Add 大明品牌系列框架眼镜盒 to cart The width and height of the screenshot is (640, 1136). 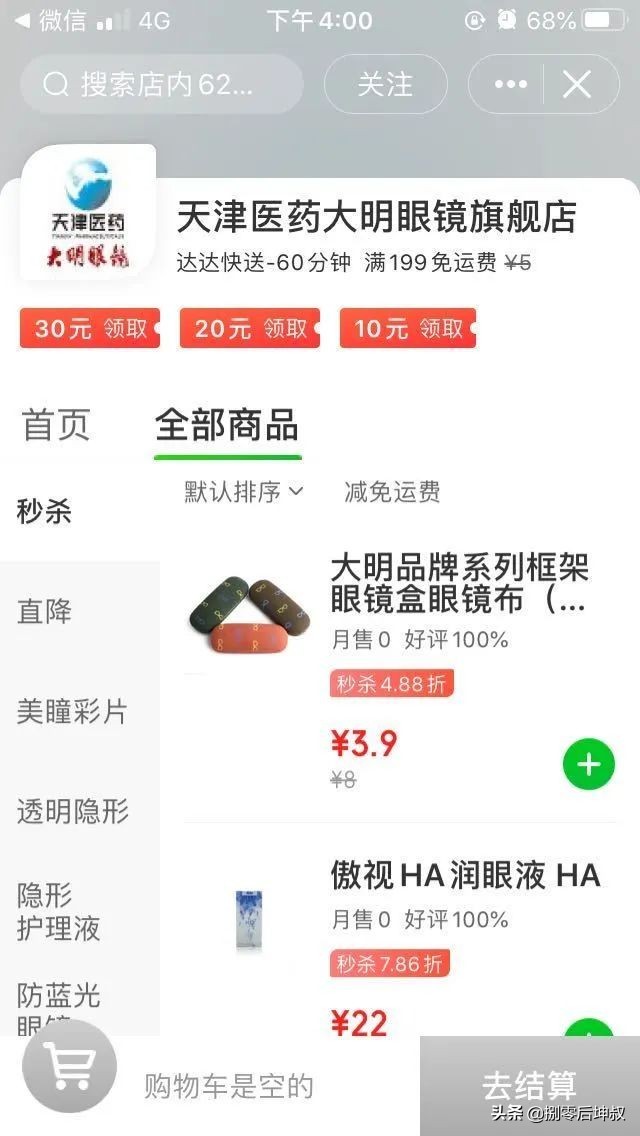click(589, 766)
